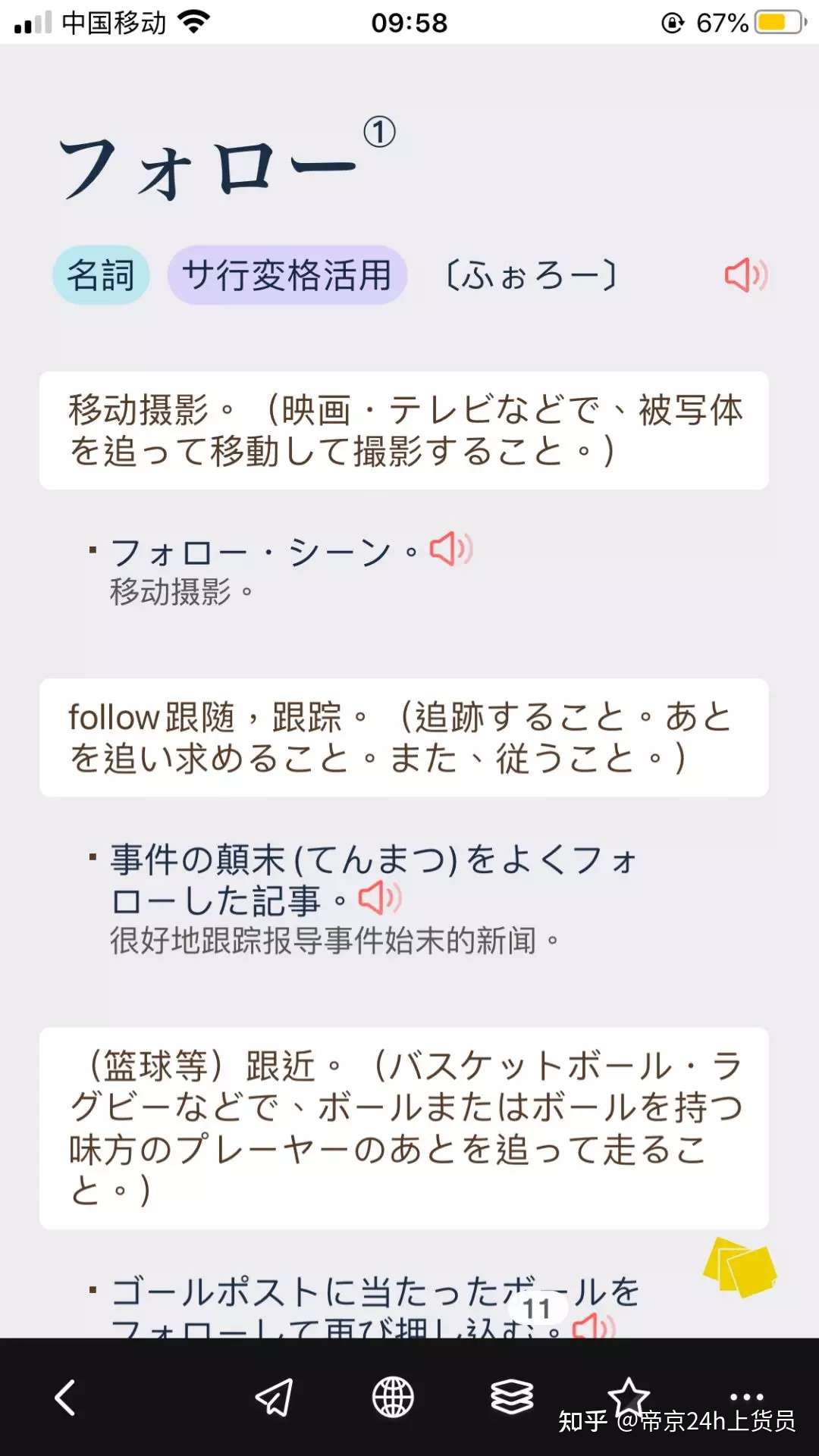Open the three-dot more menu

(x=746, y=1395)
